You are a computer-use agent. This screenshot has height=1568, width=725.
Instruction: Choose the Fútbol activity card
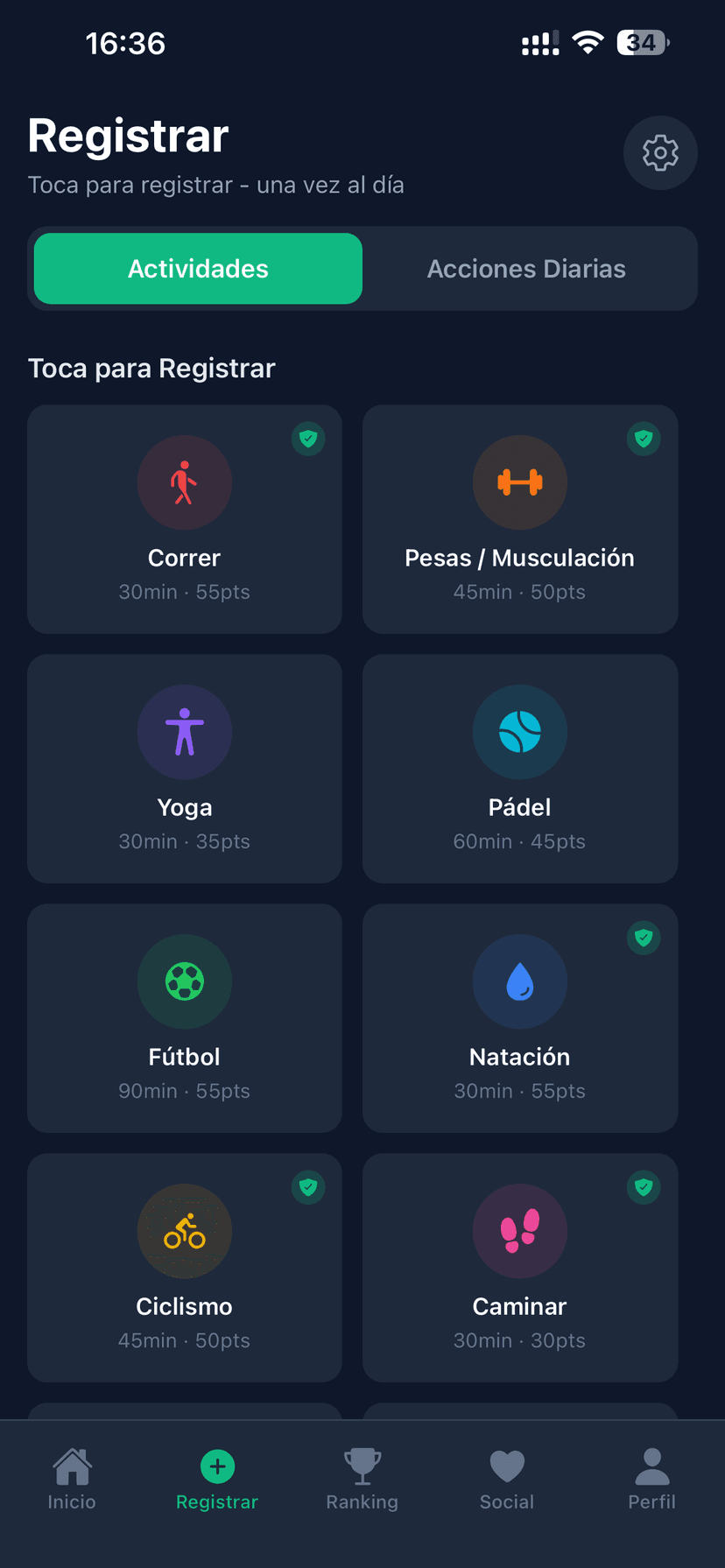tap(185, 1018)
